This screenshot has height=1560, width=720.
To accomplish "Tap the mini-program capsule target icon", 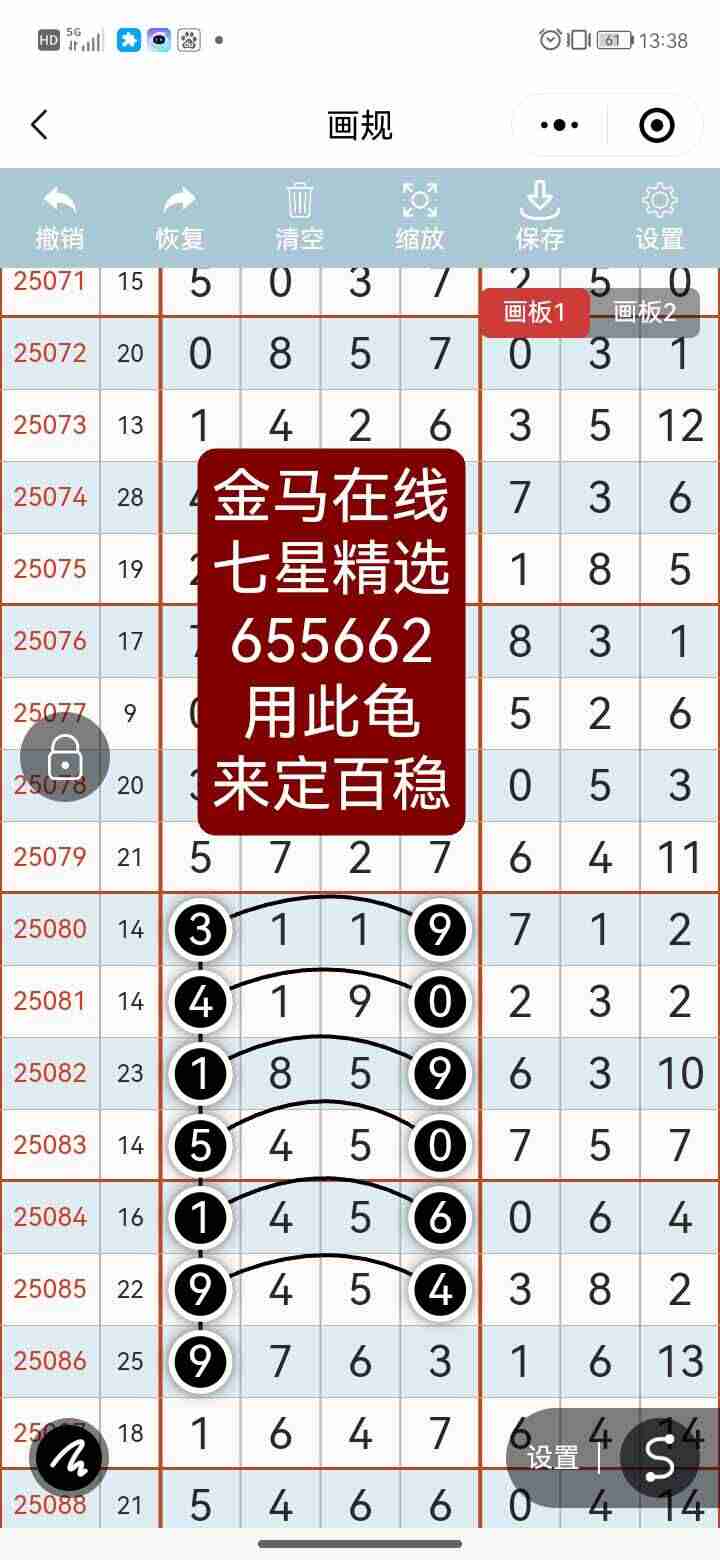I will click(x=655, y=125).
